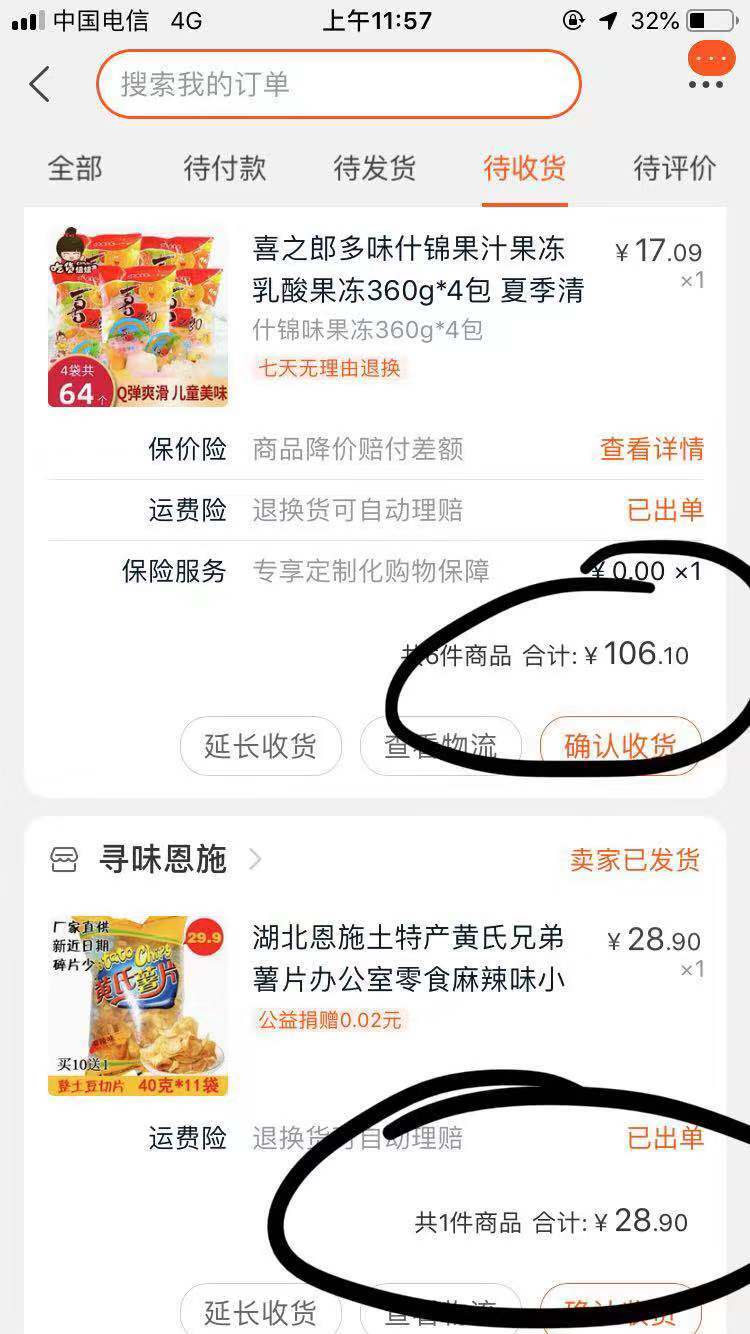Switch to the 待发货 tab
This screenshot has height=1334, width=750.
point(375,168)
